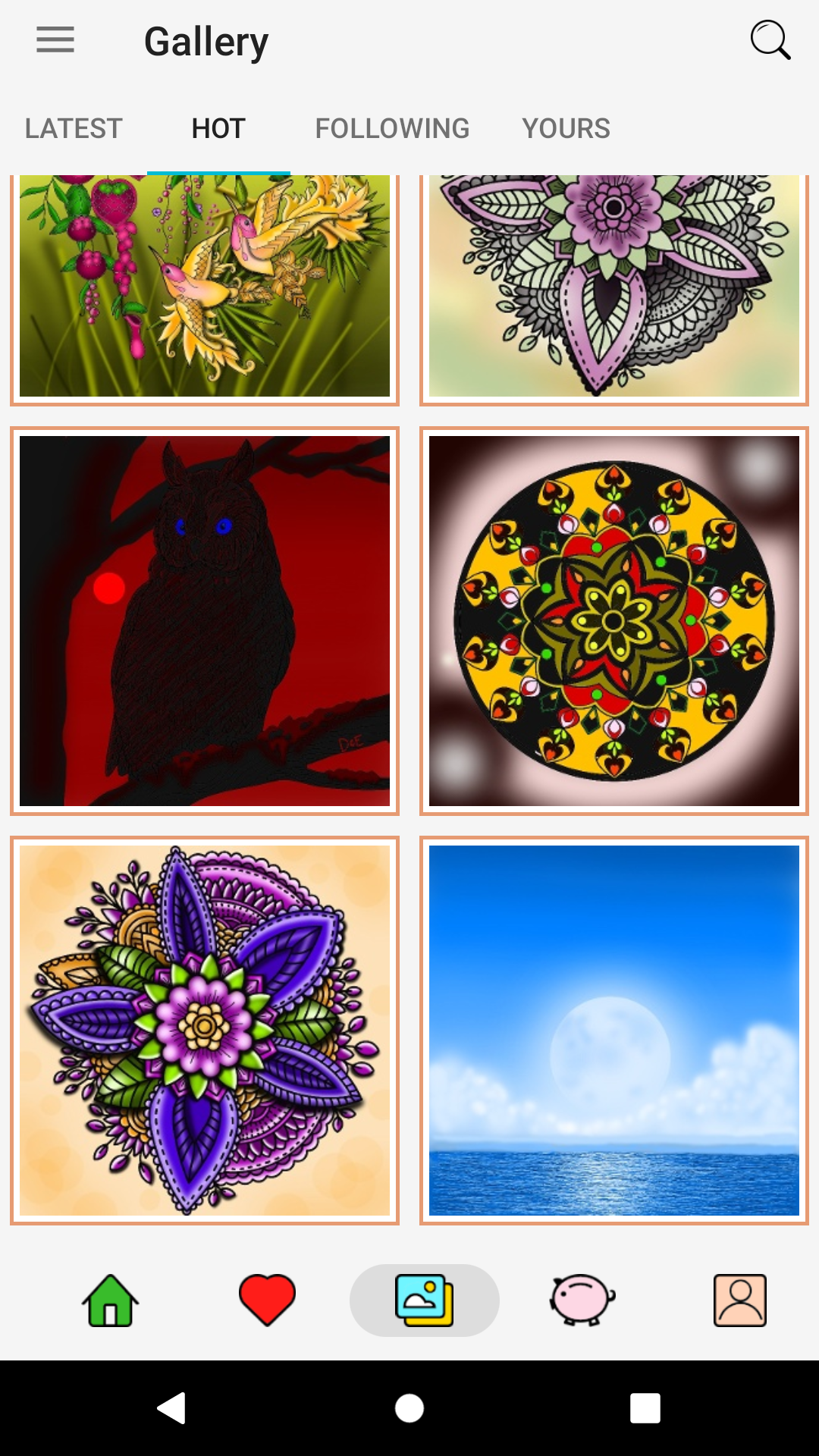View the dark owl on red artwork

pos(205,621)
